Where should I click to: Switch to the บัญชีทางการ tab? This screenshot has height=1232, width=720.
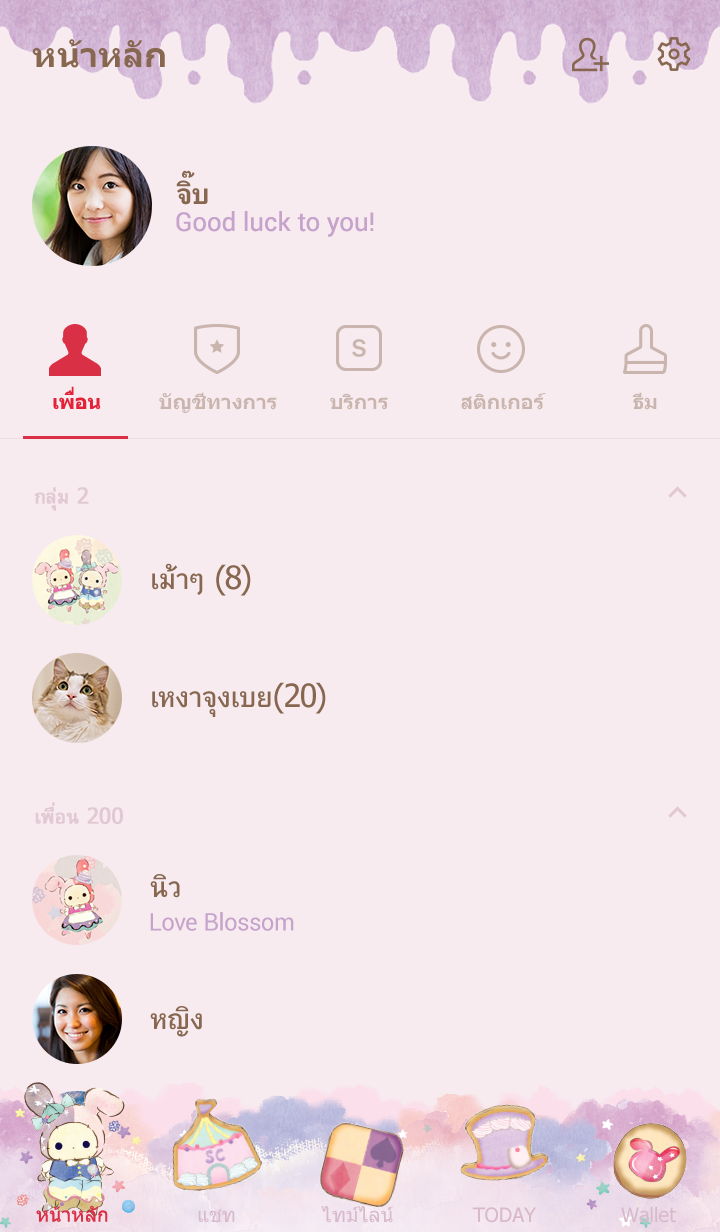coord(217,368)
